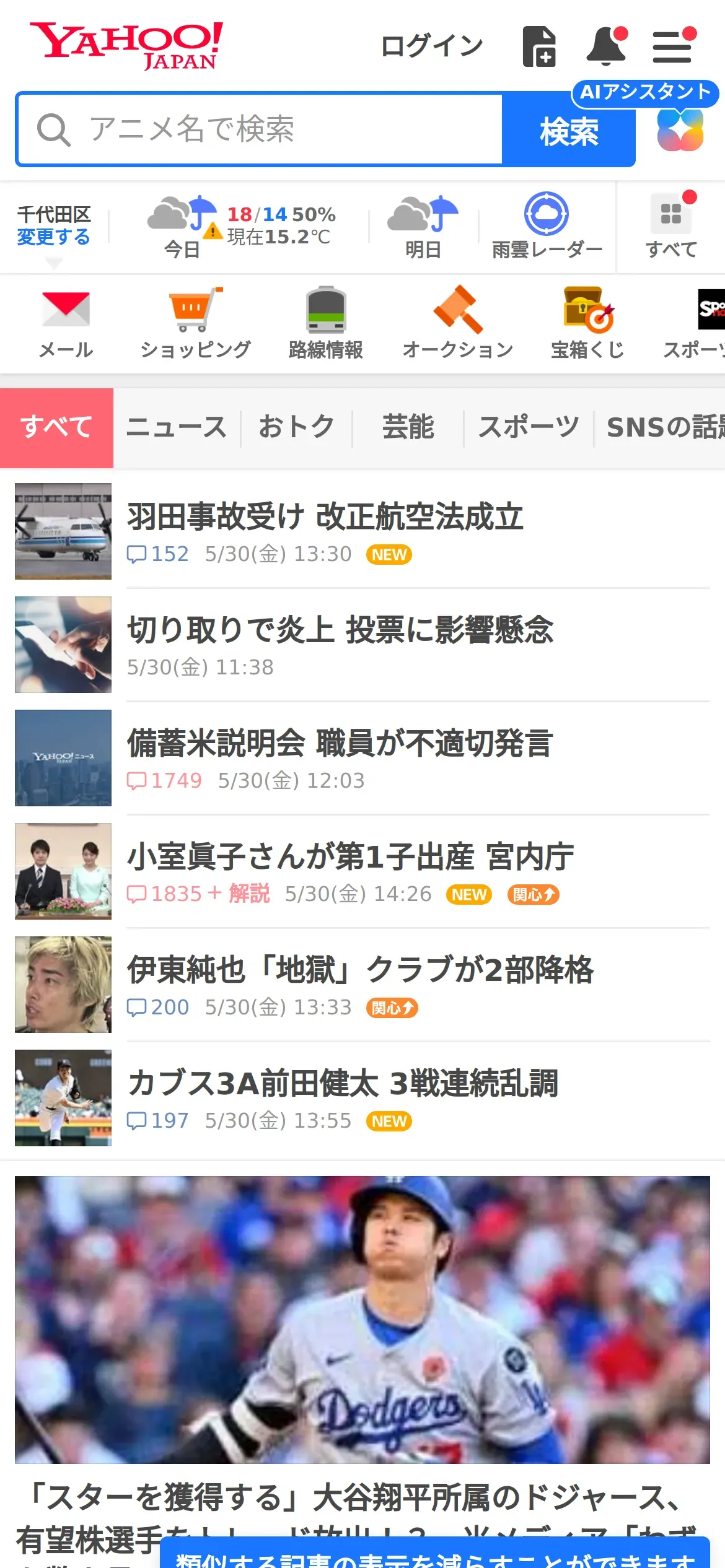This screenshot has width=725, height=1568.
Task: Open 宝箱くじ
Action: [x=587, y=323]
